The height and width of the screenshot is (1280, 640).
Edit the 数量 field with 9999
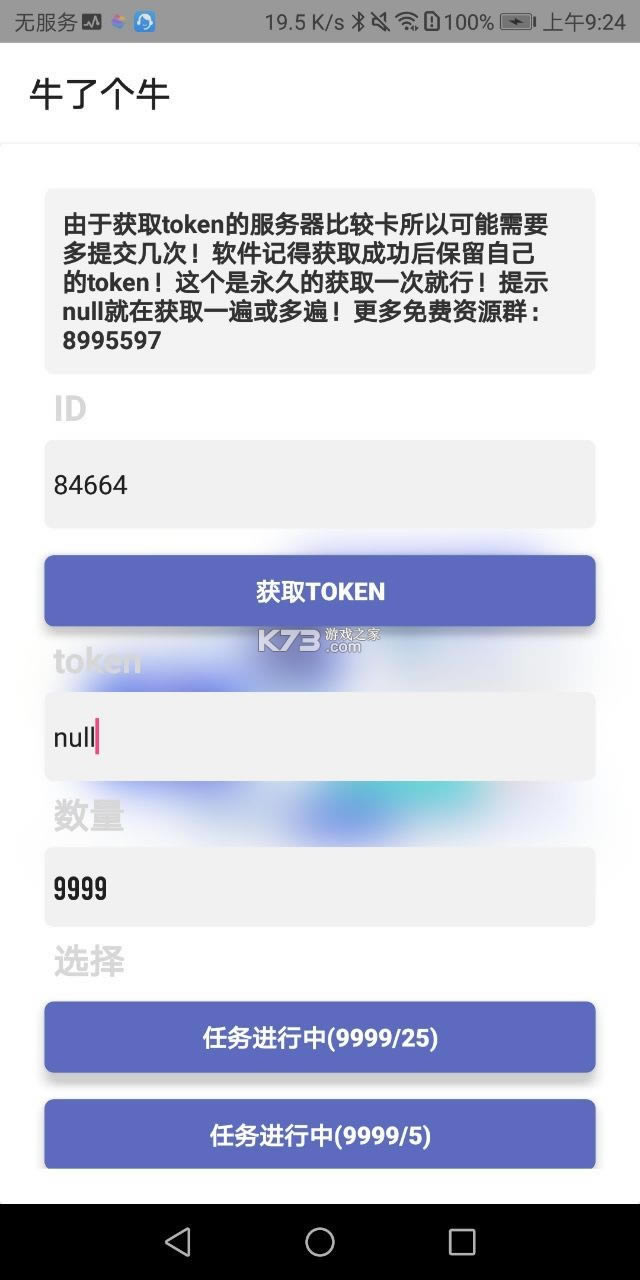[x=320, y=887]
